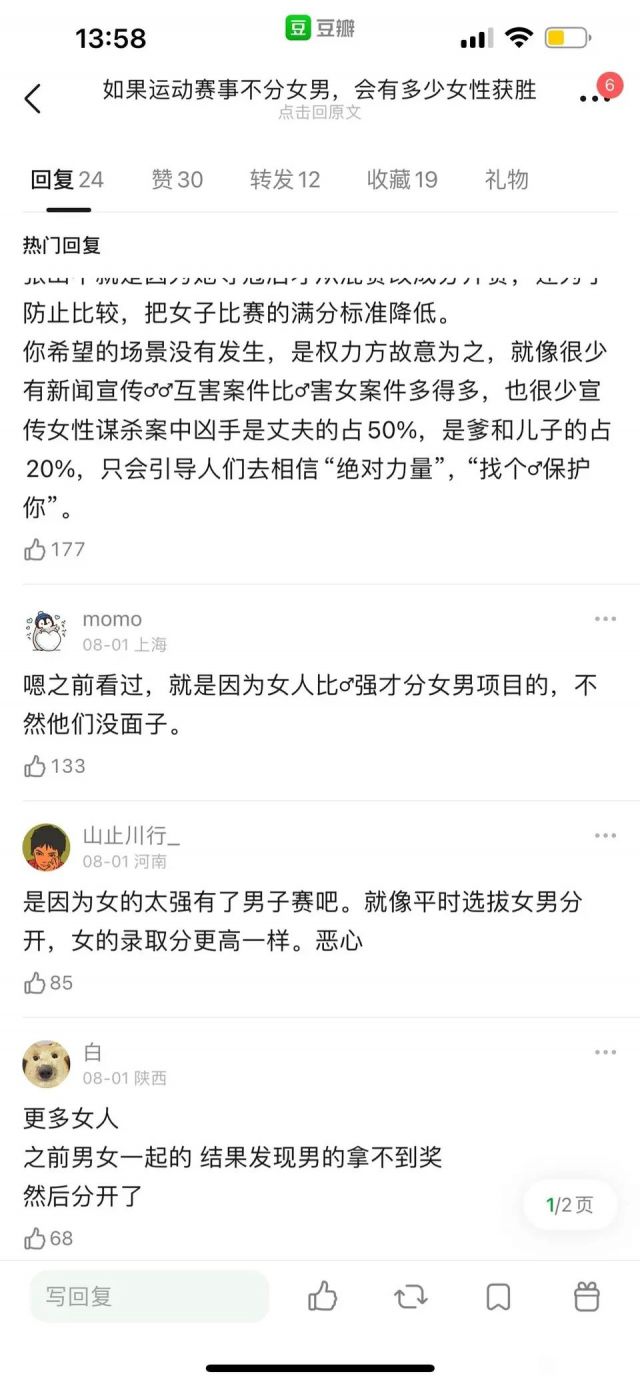This screenshot has width=640, height=1384.
Task: Open the overflow menu in the header
Action: tap(595, 98)
